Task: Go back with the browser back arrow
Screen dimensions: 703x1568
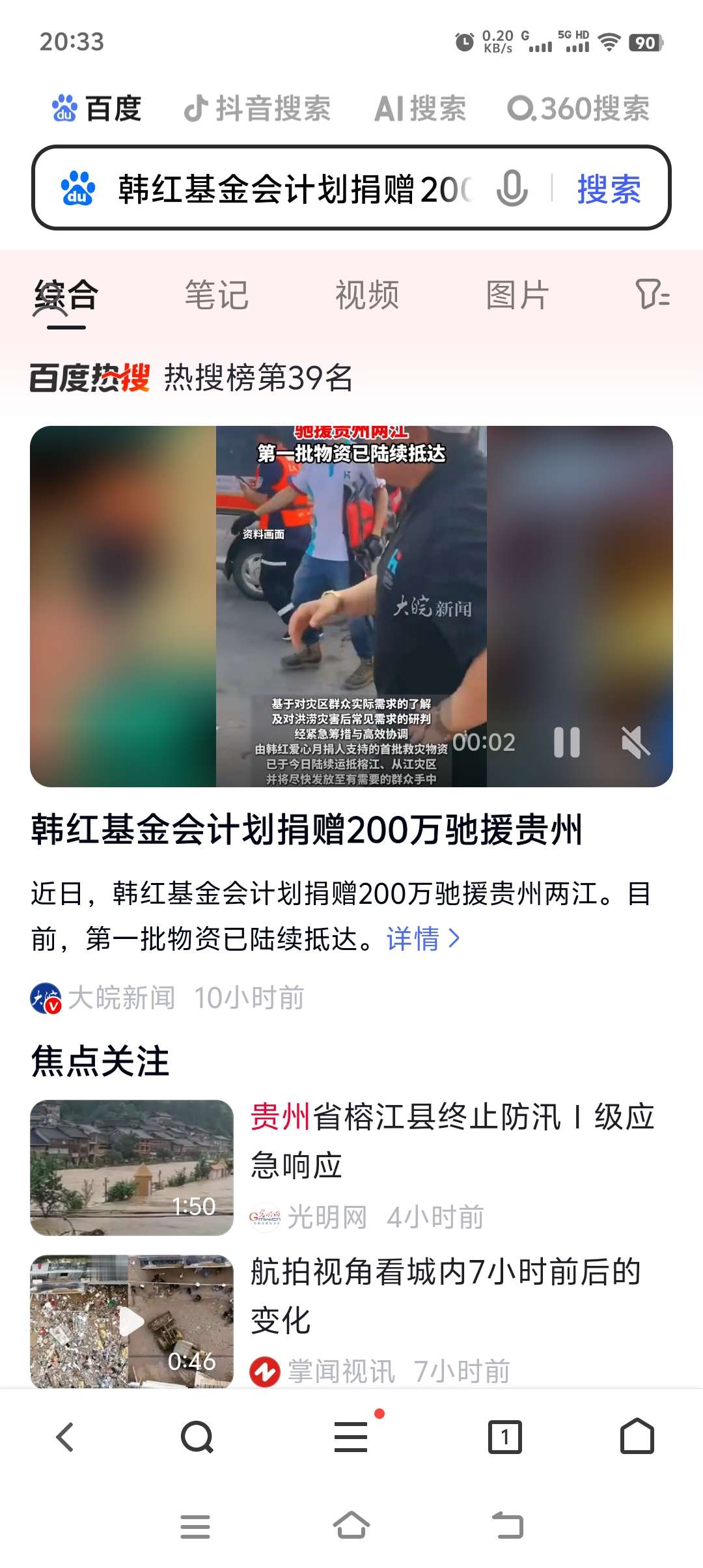Action: click(x=65, y=1437)
